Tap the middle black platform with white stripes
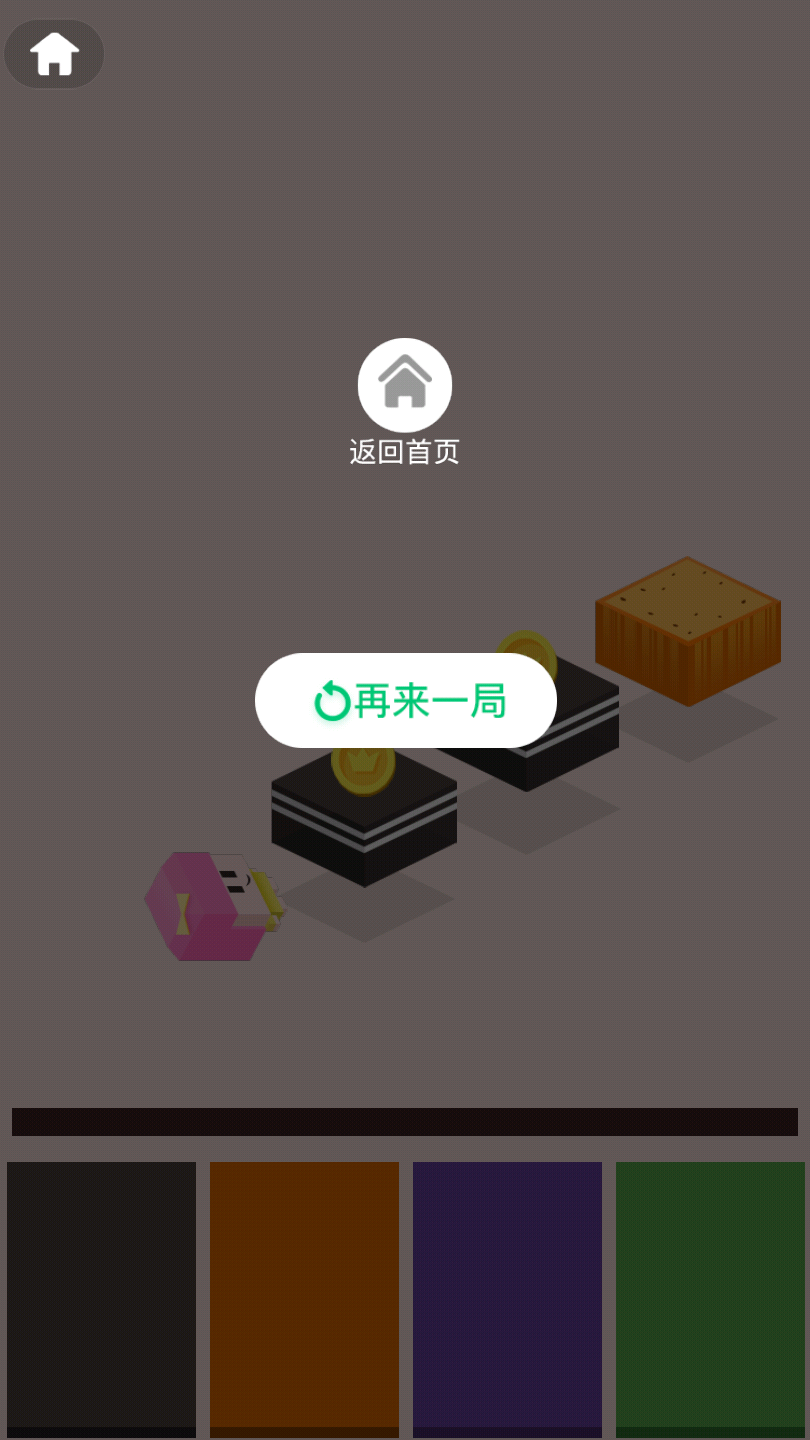 point(364,820)
